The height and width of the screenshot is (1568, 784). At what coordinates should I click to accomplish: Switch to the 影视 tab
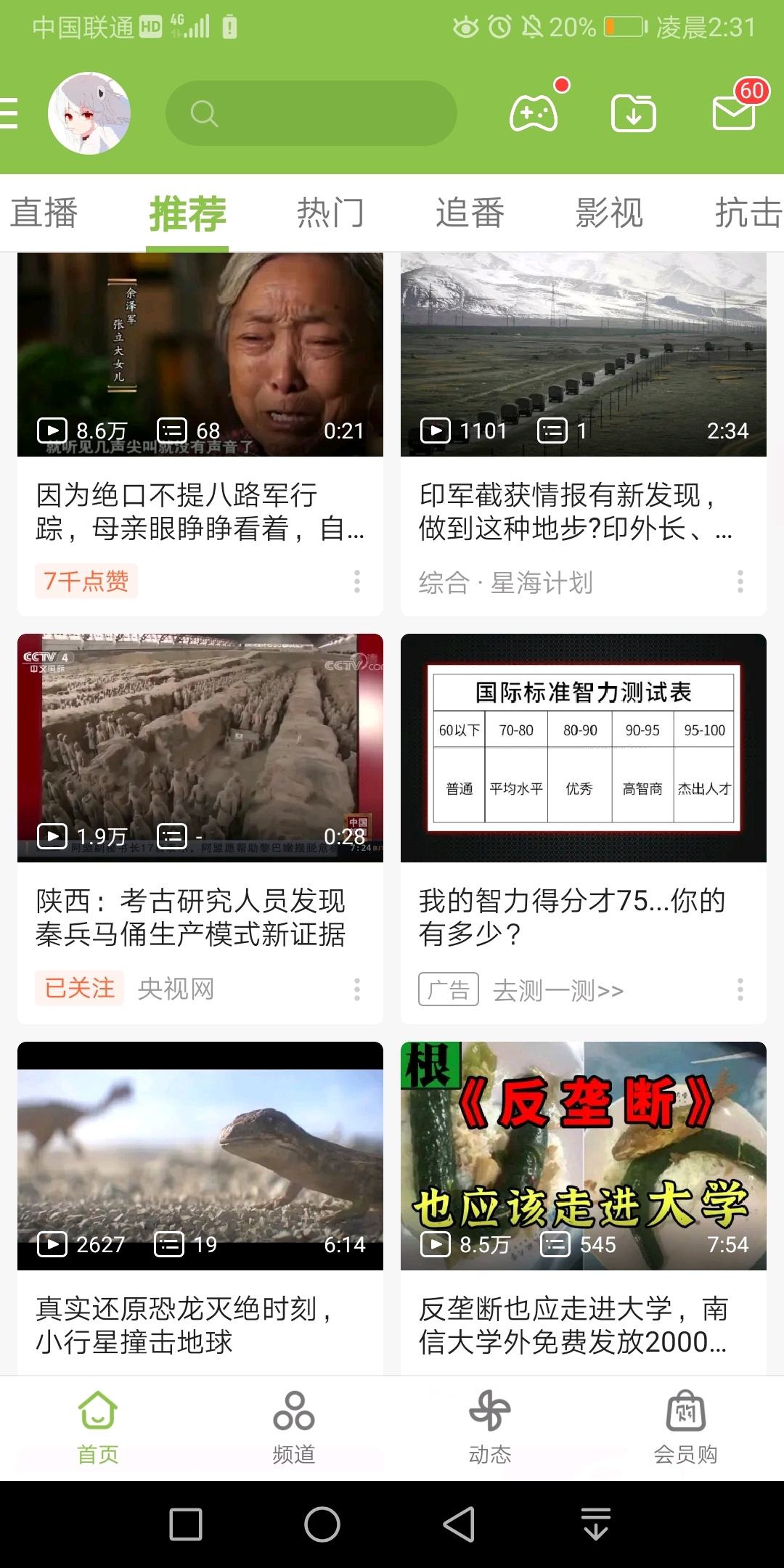[x=609, y=213]
